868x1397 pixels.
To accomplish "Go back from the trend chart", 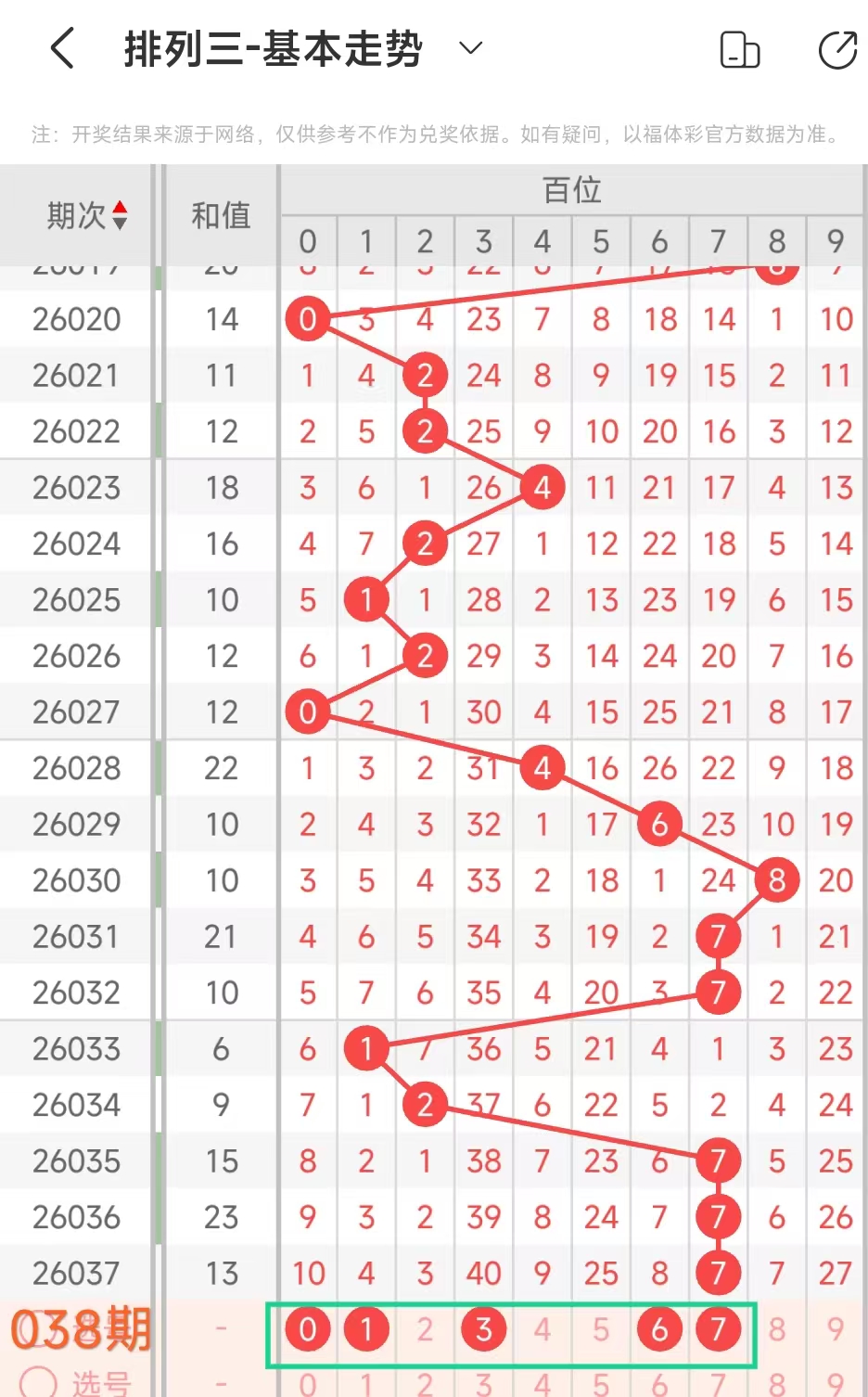I will tap(61, 48).
